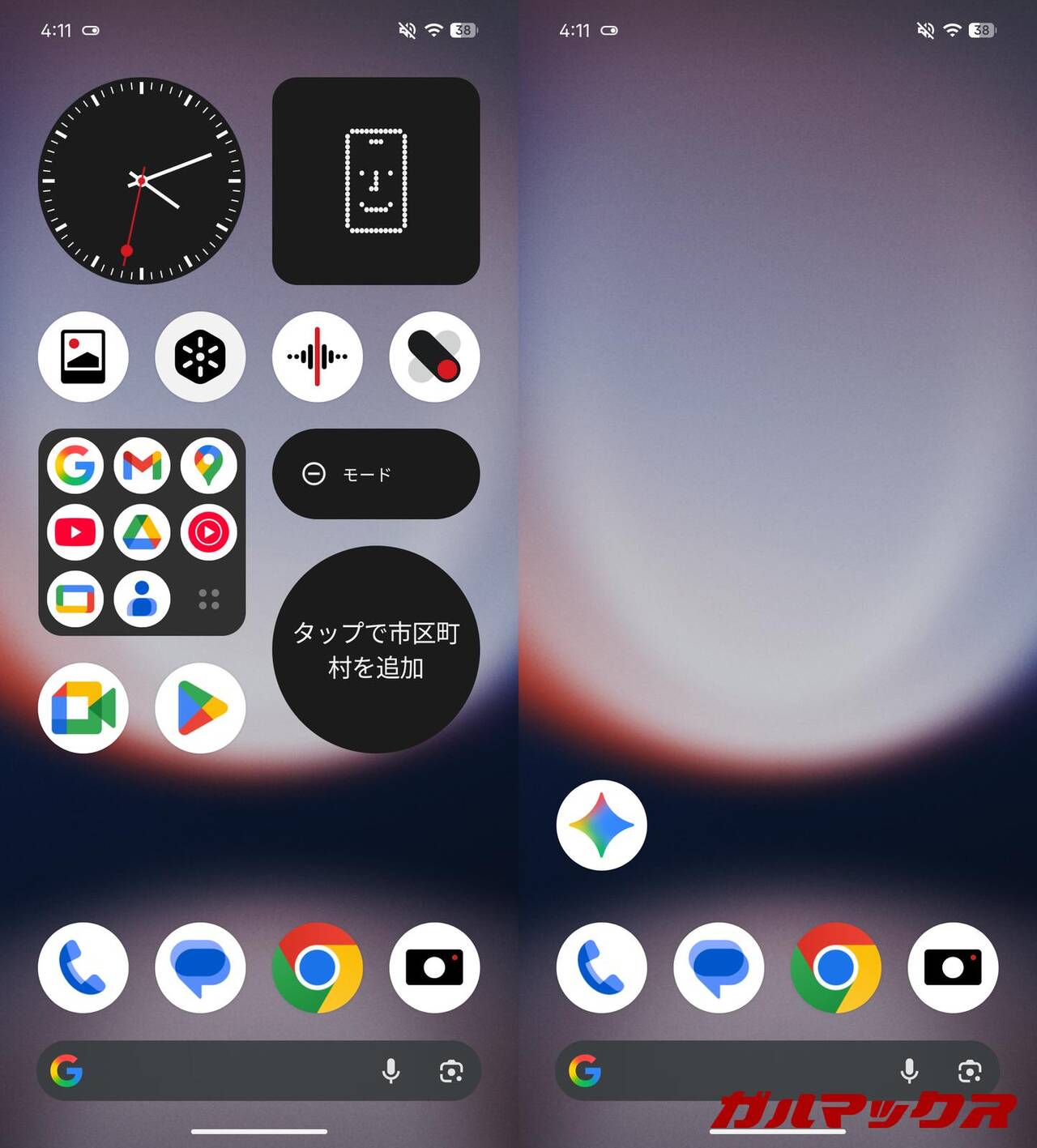Open Google TV from the folder
Viewport: 1037px width, 1148px height.
pos(75,600)
